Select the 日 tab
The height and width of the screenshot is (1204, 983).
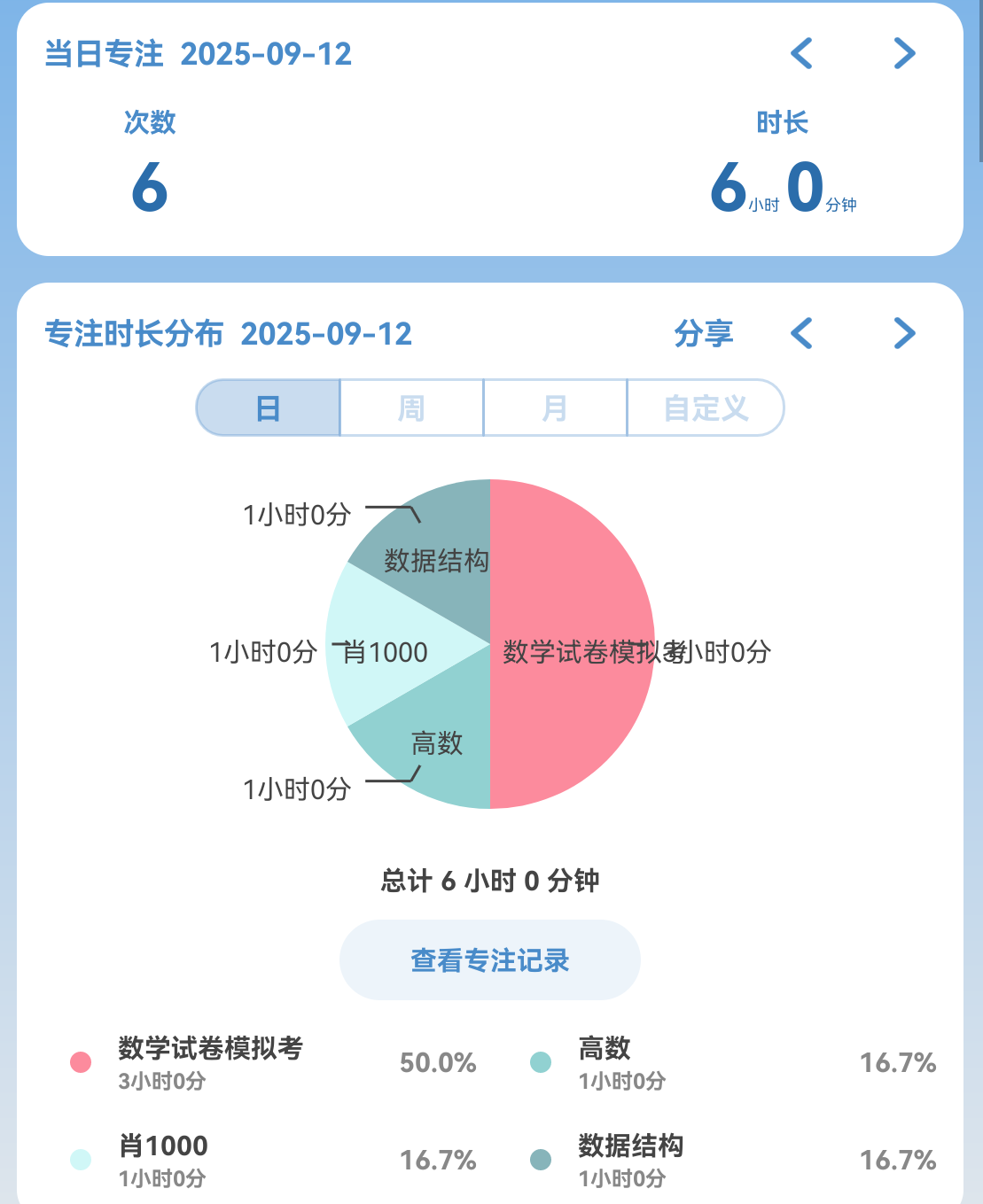[268, 408]
